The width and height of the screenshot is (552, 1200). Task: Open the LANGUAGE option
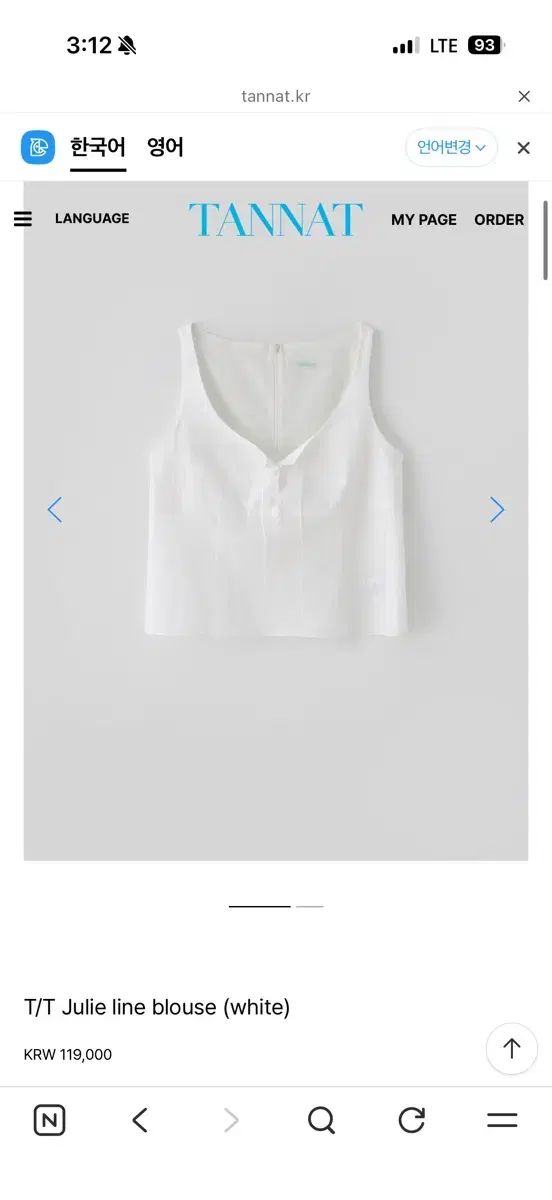coord(92,218)
